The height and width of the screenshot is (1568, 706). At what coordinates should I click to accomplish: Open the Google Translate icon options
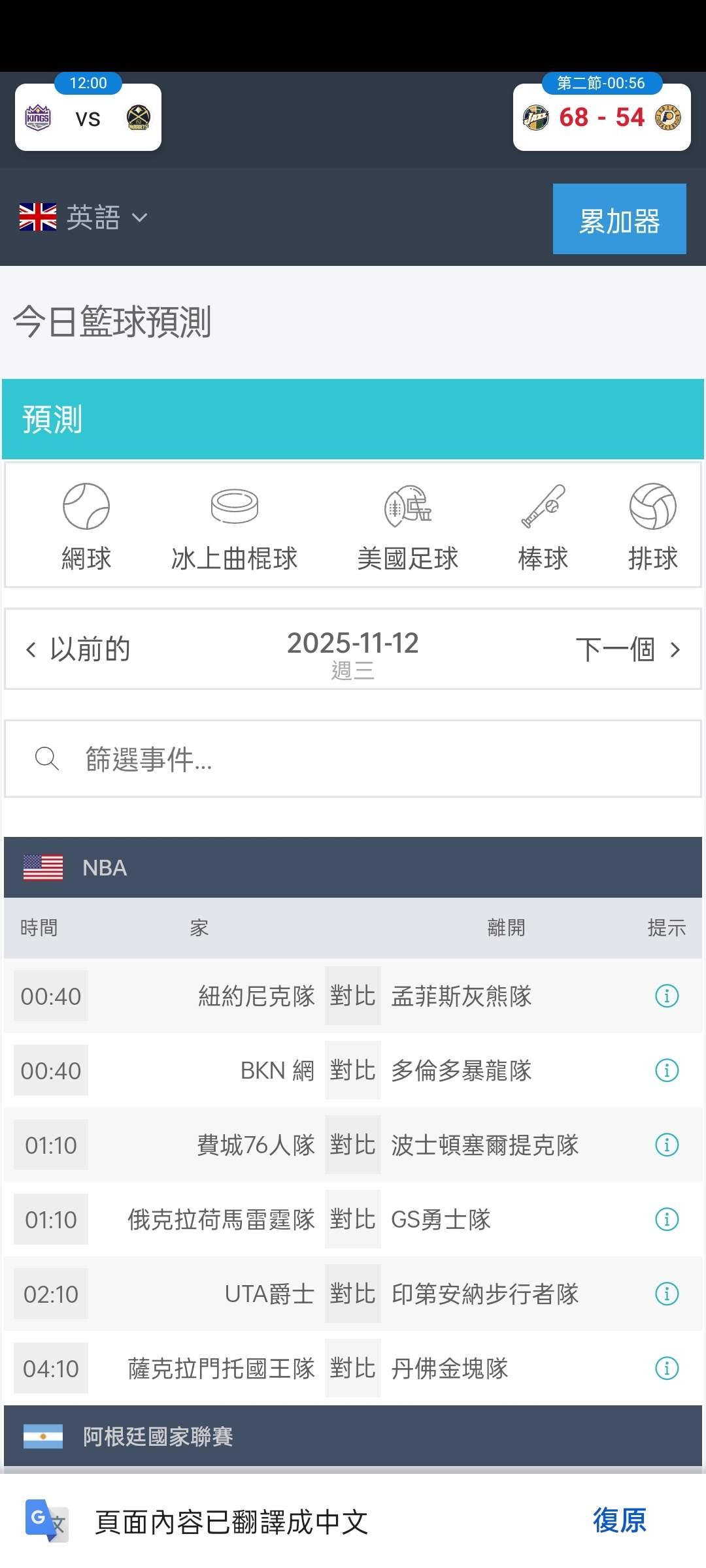pos(46,1521)
